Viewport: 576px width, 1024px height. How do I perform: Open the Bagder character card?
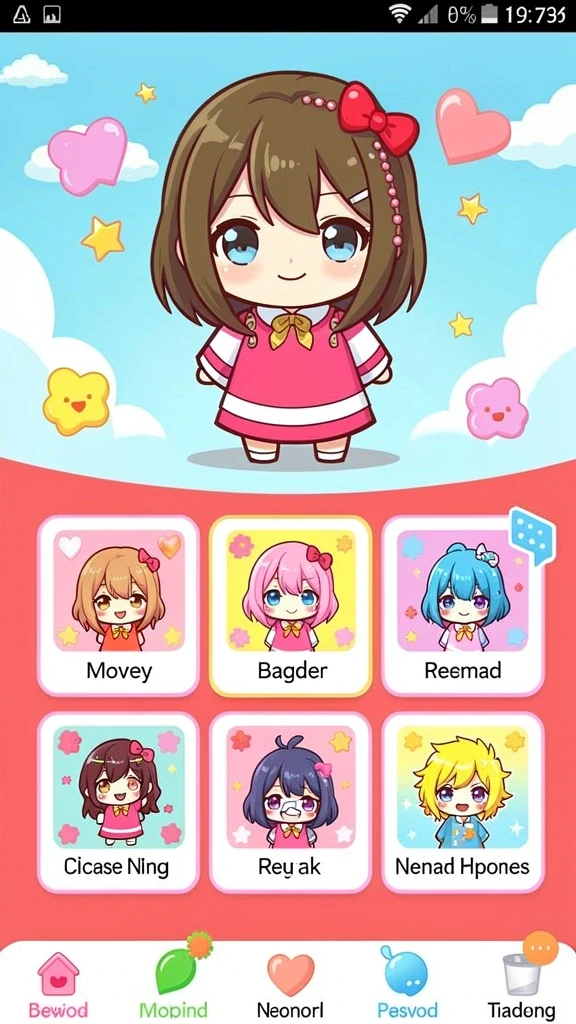pos(291,605)
